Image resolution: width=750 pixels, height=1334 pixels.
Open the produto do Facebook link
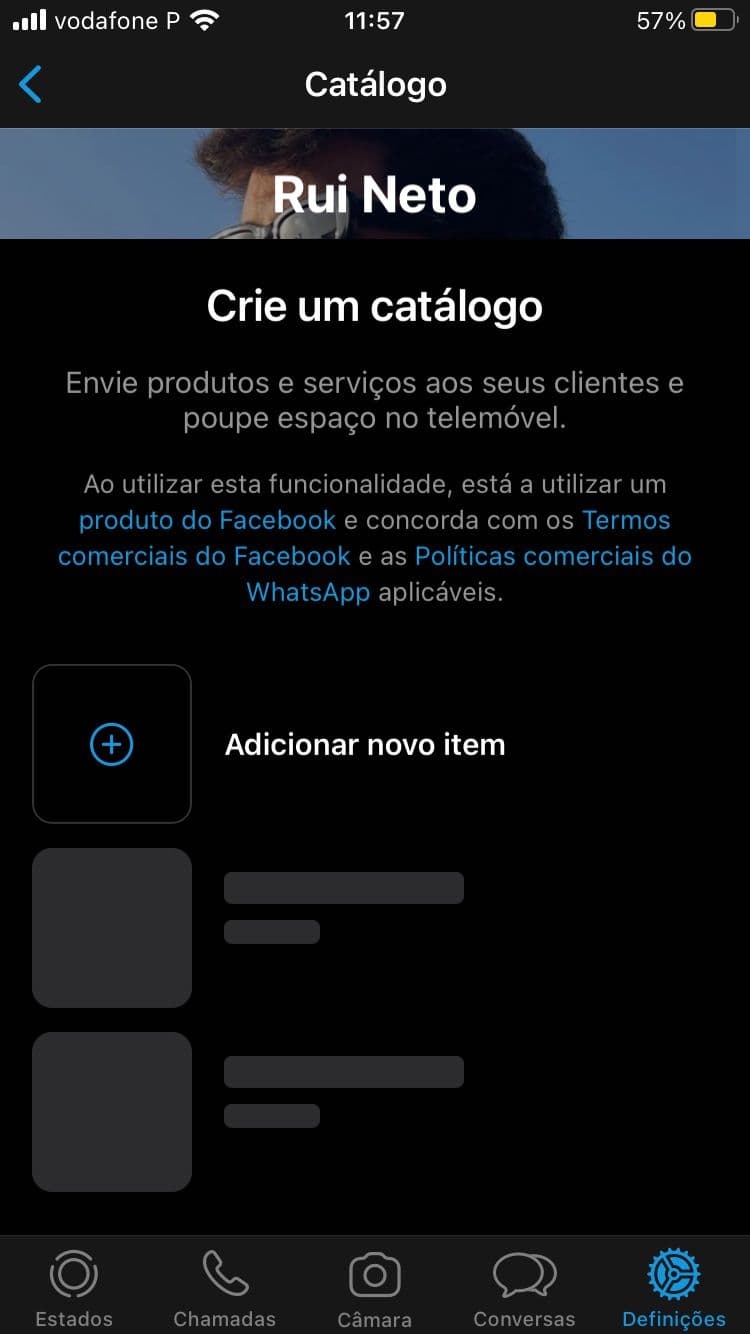point(208,520)
